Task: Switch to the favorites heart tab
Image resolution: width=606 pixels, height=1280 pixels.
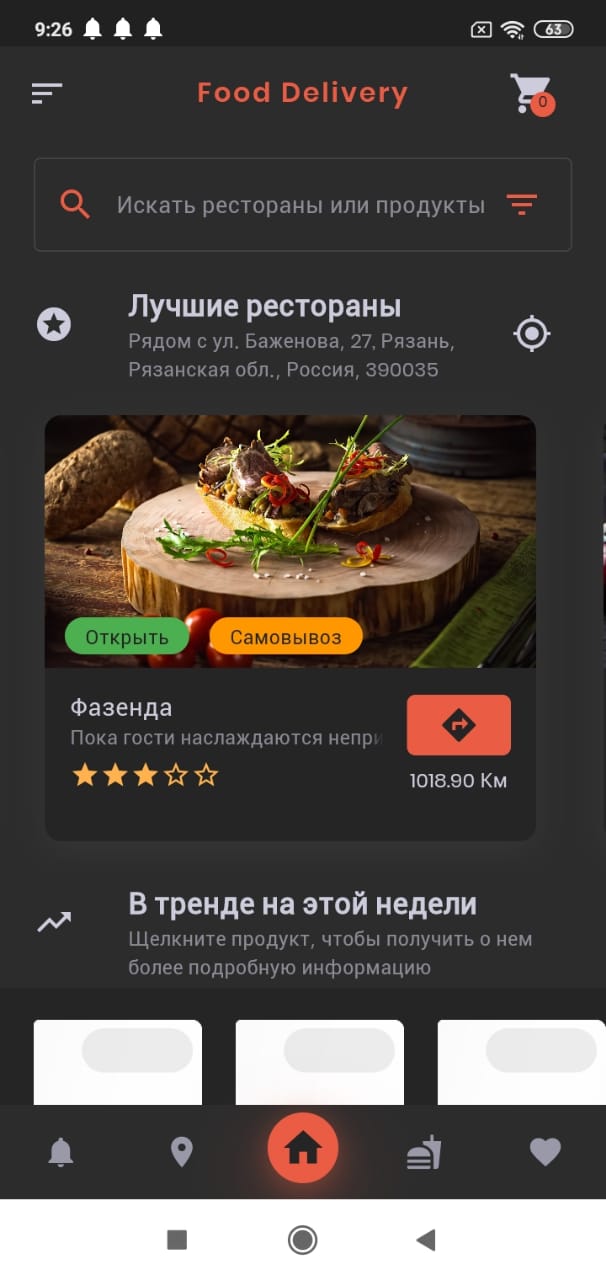Action: click(545, 1152)
